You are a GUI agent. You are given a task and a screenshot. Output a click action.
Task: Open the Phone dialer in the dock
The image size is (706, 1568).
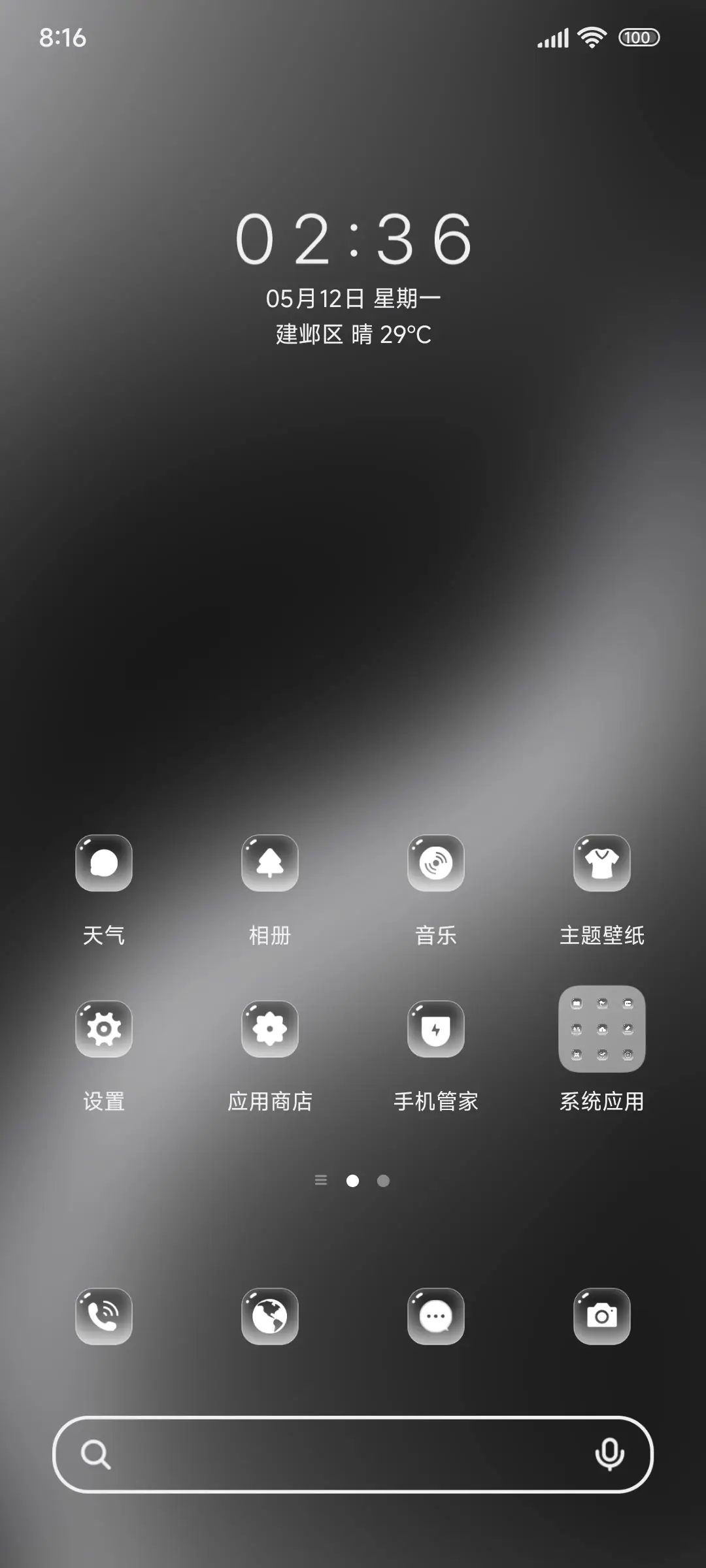coord(104,1316)
